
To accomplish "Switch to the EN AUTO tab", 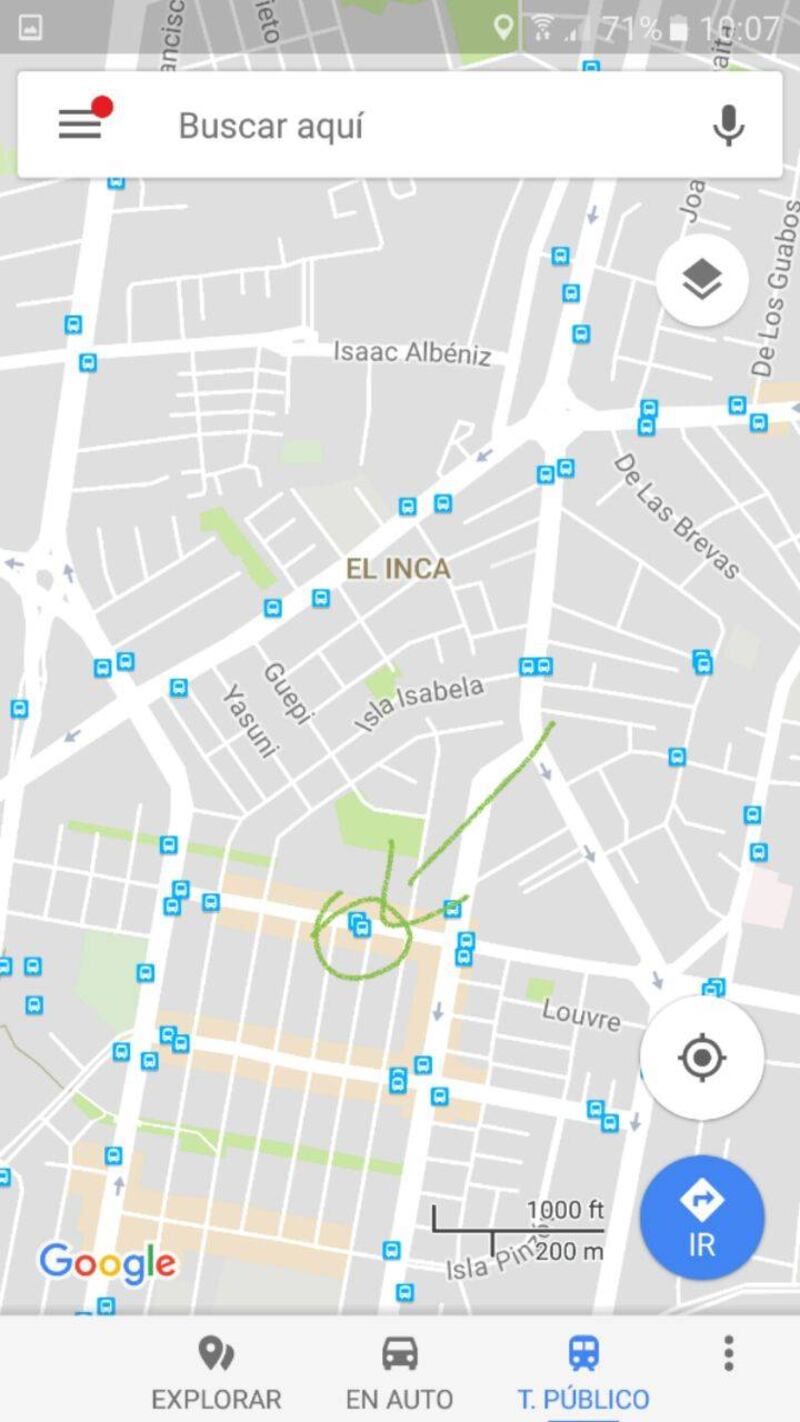I will (399, 1370).
